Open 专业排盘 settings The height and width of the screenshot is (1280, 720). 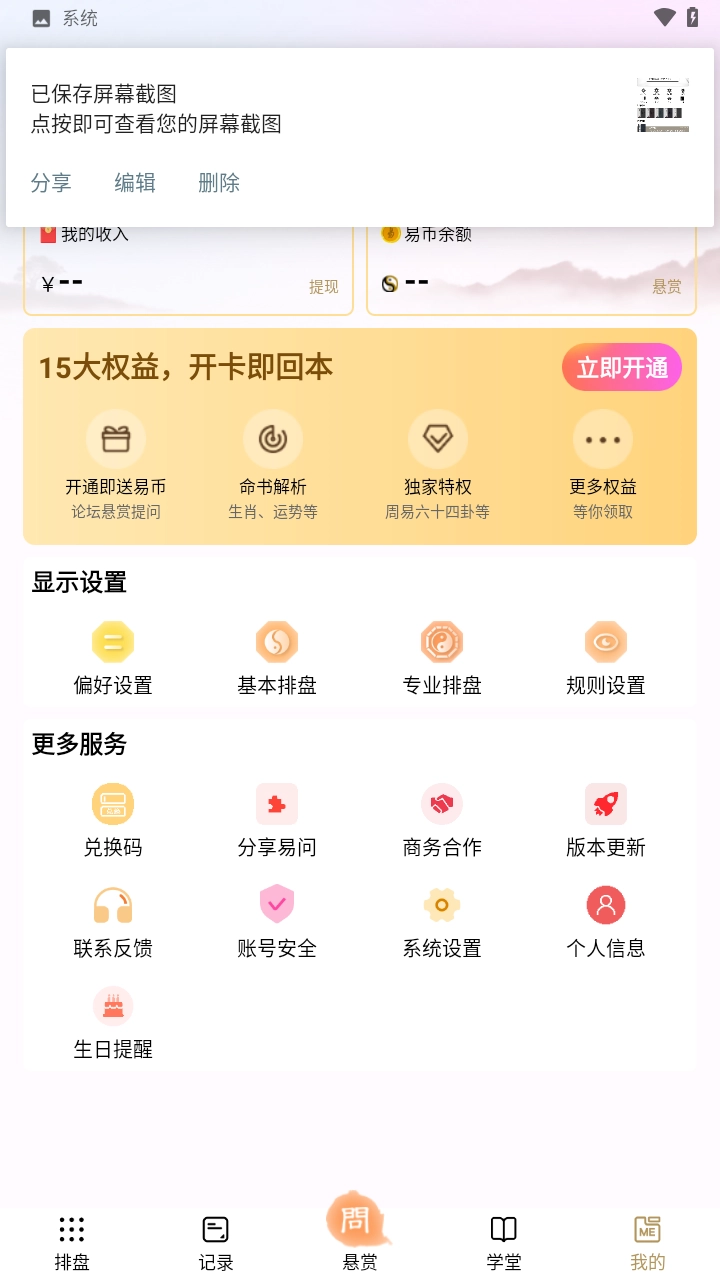[442, 659]
